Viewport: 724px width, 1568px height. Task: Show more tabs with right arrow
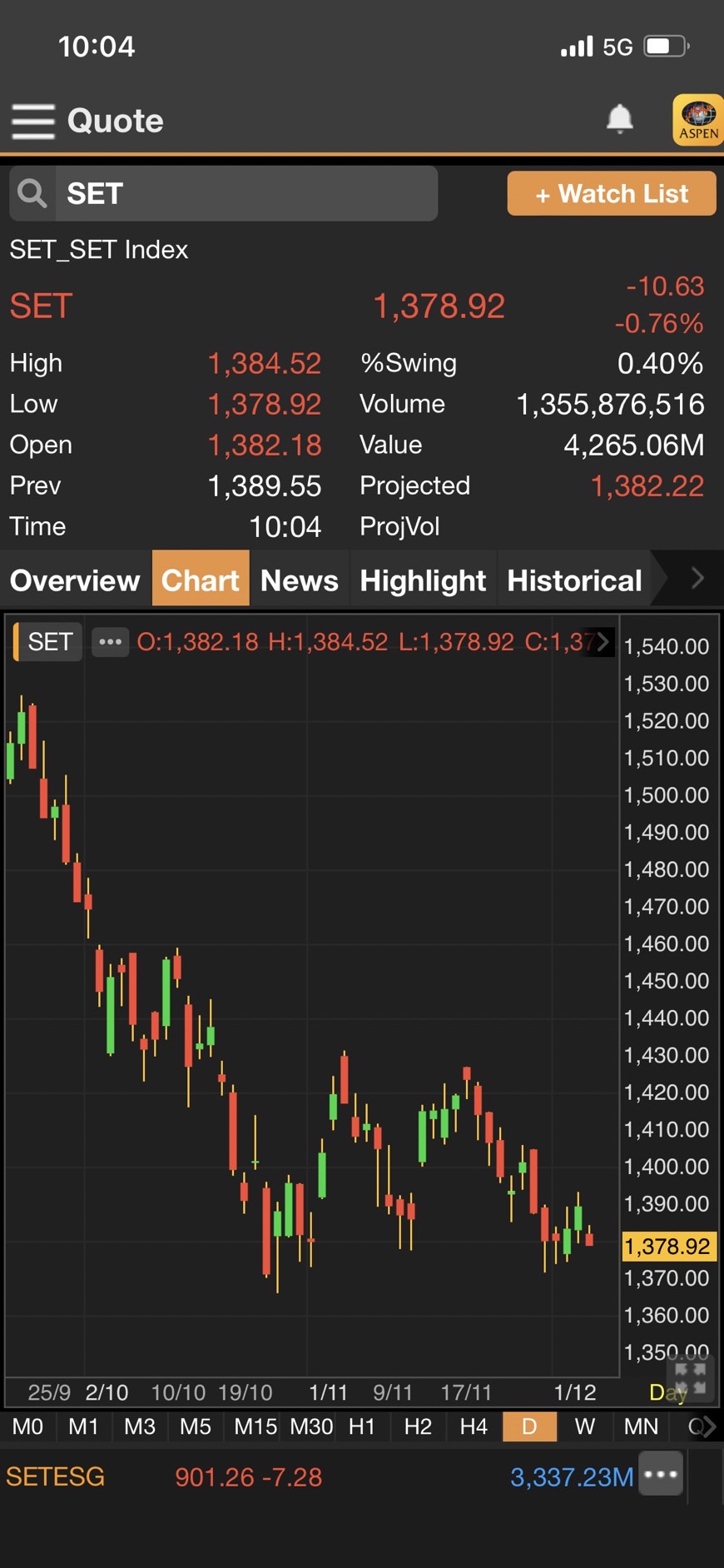coord(697,578)
